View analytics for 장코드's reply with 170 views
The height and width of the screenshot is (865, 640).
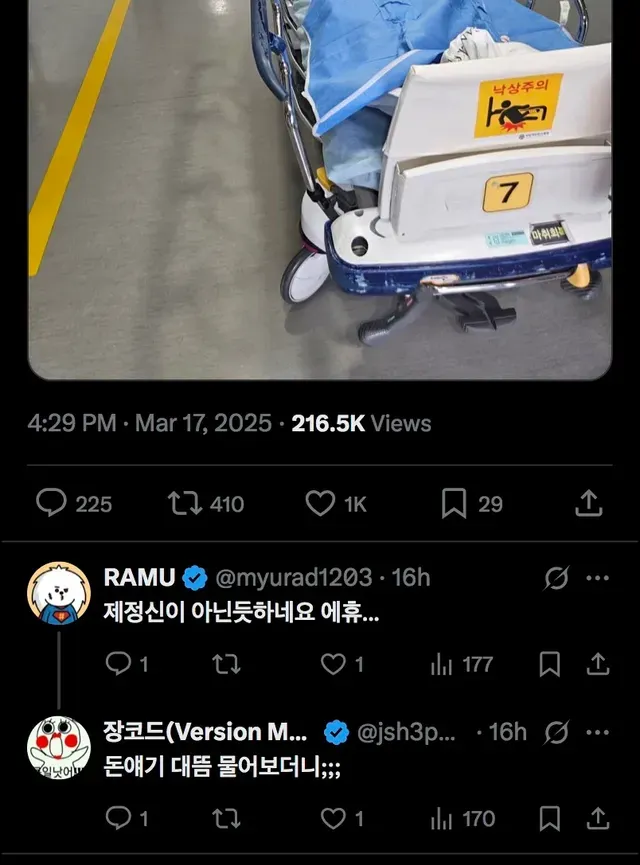(462, 819)
